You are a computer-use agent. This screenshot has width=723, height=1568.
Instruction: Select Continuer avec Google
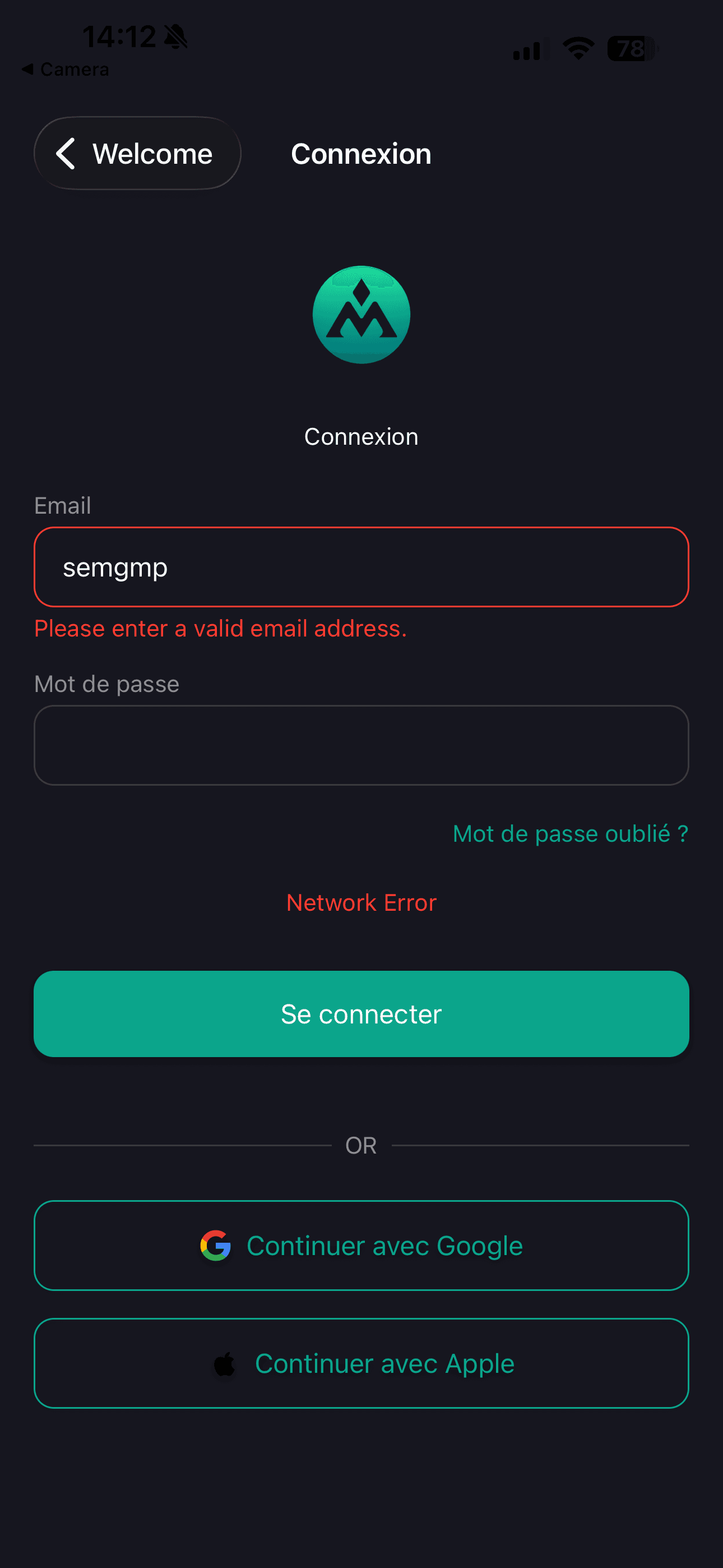point(361,1246)
